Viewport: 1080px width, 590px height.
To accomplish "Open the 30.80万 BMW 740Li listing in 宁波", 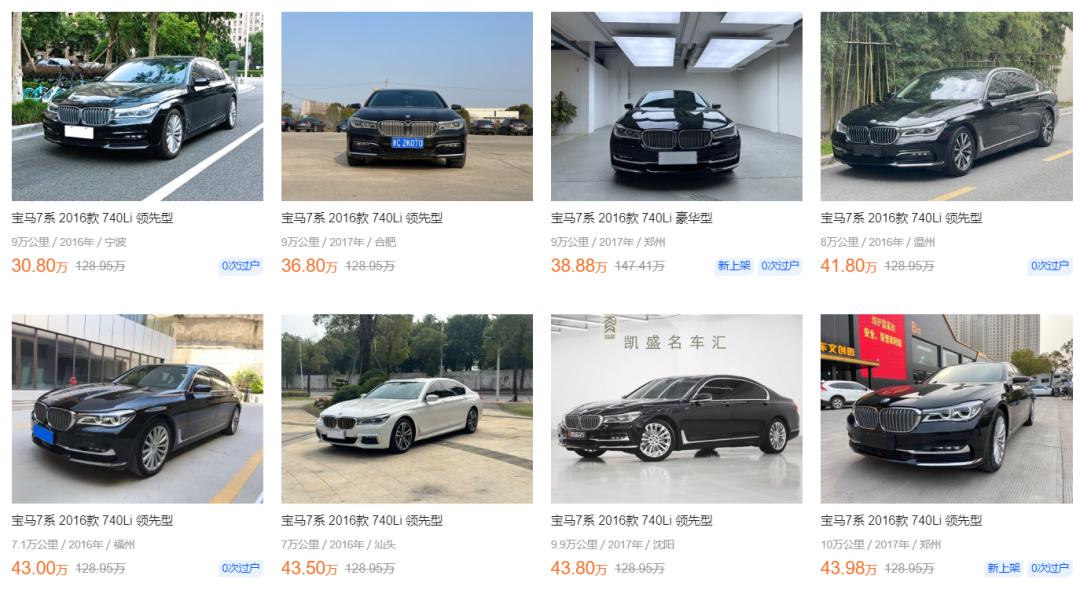I will click(x=137, y=107).
